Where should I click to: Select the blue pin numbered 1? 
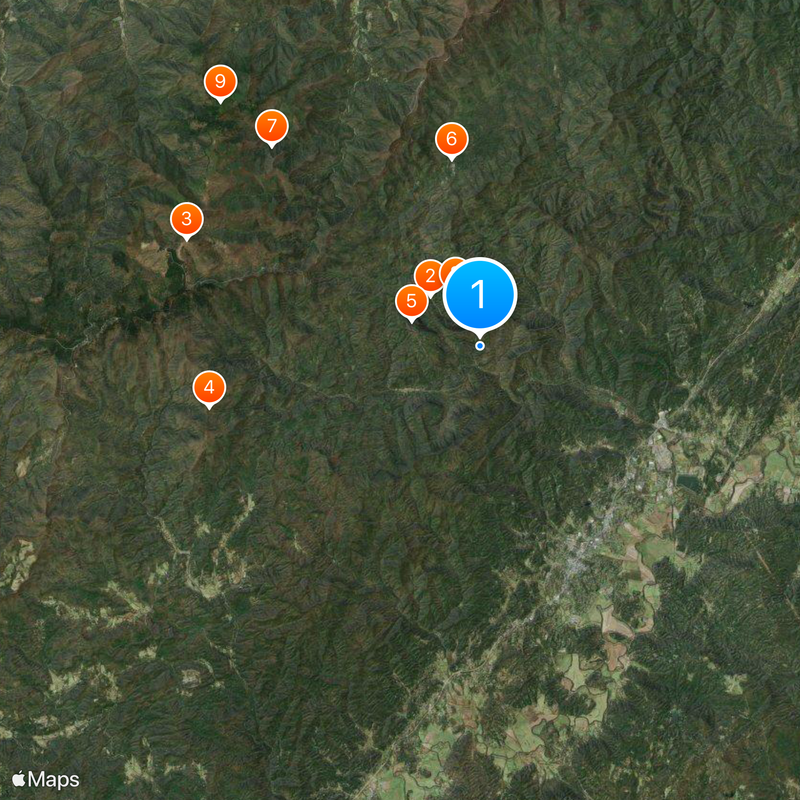479,295
